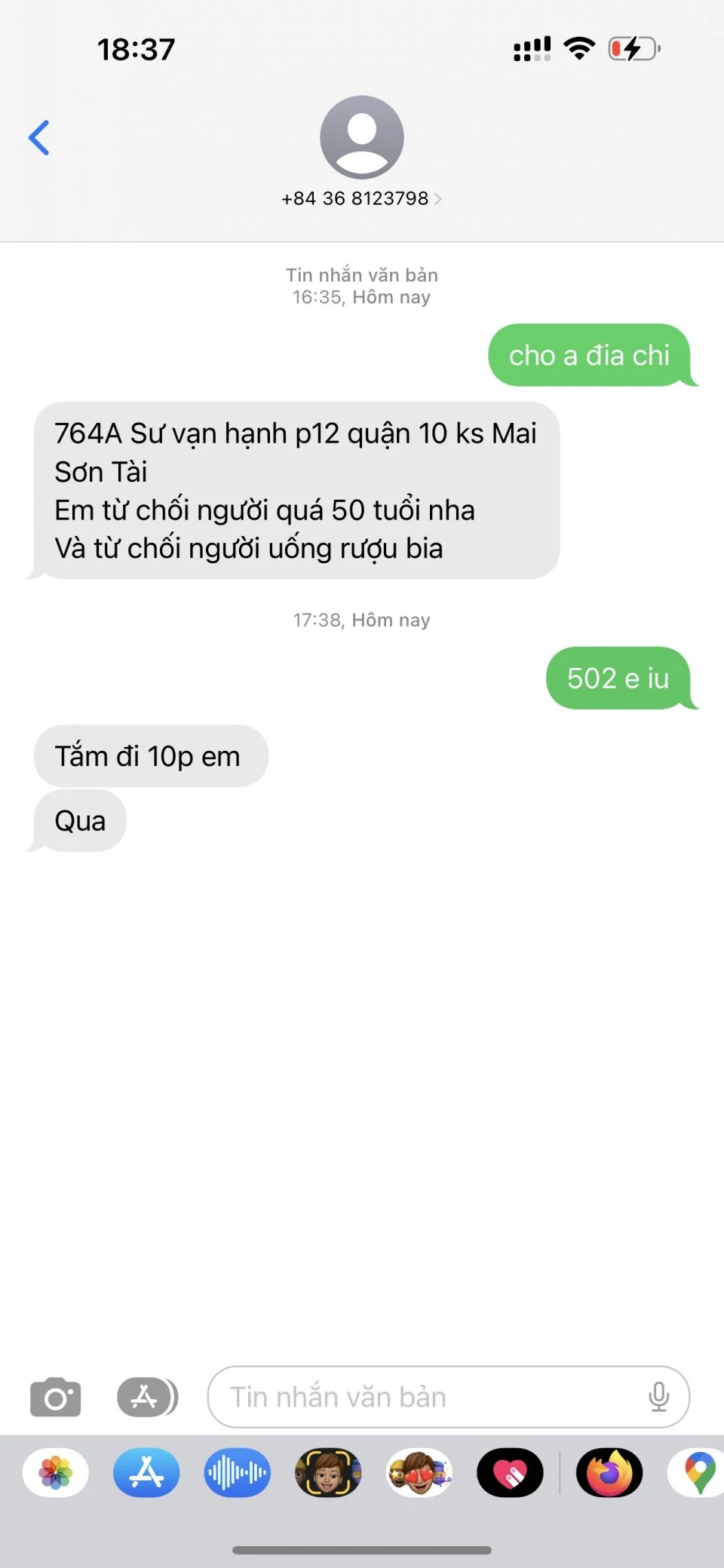Toggle the iMessage apps drawer button
This screenshot has width=724, height=1568.
(146, 1397)
